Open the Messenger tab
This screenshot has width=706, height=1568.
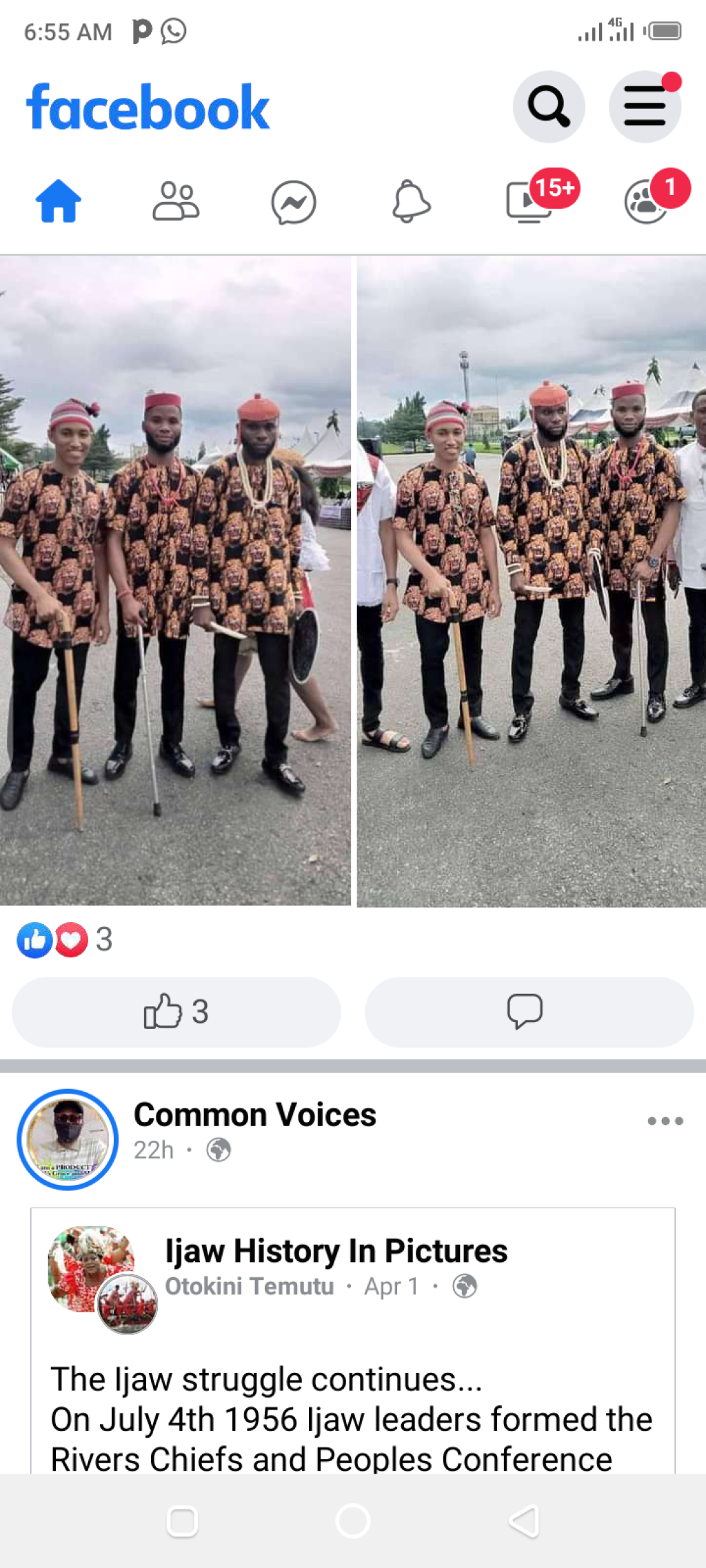click(294, 203)
